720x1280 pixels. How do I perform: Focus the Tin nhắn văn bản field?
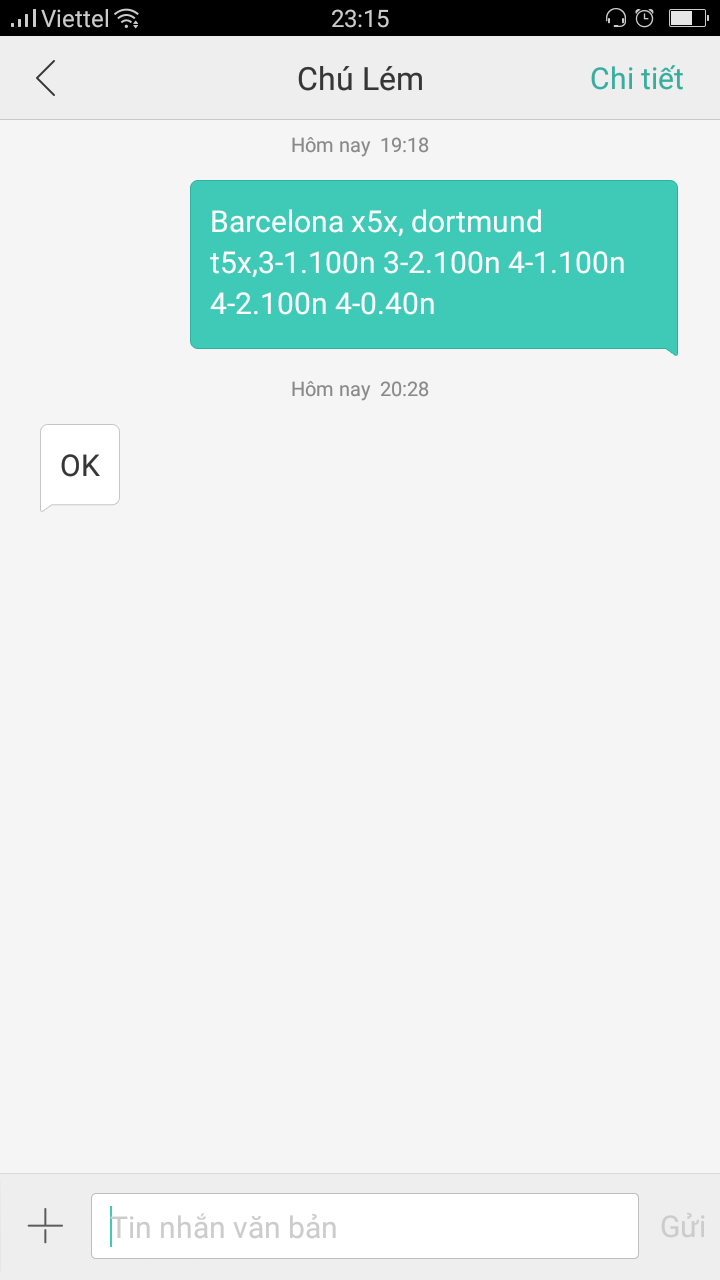tap(365, 1226)
